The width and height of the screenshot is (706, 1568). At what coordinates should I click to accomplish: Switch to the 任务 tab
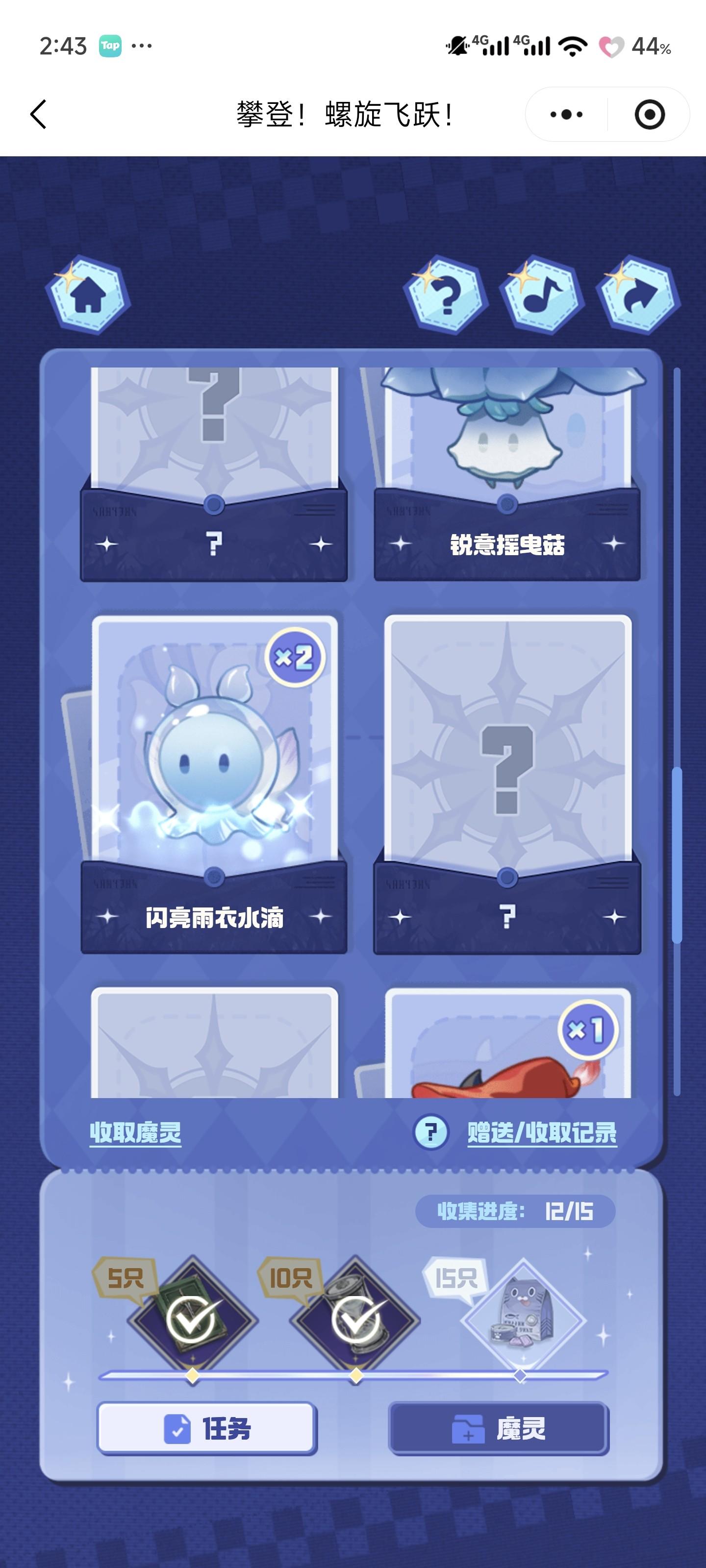(x=207, y=1429)
